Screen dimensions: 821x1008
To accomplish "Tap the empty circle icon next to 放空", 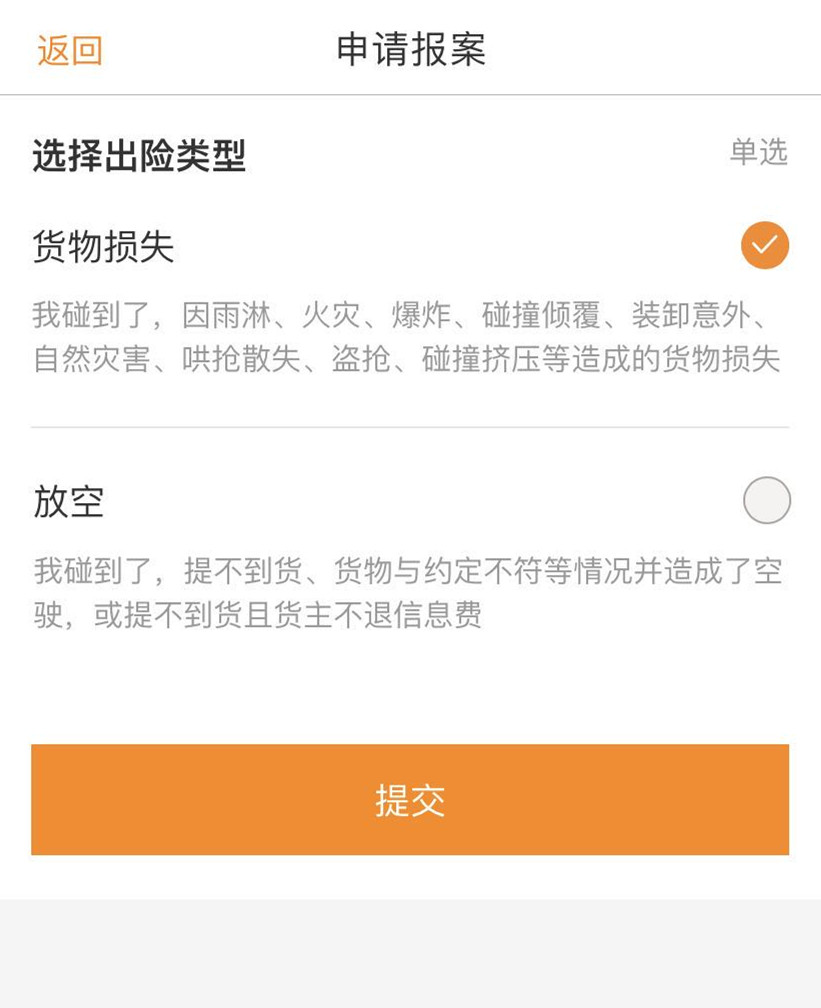I will tap(765, 500).
